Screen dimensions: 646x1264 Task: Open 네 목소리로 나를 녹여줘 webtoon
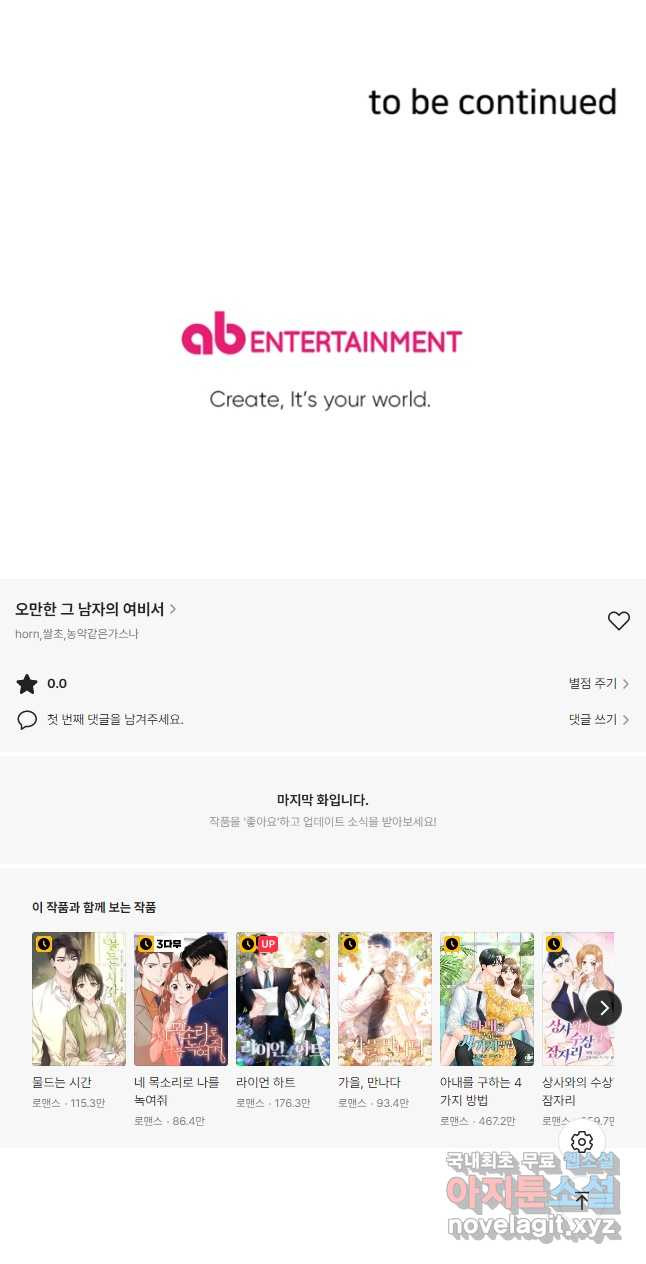pyautogui.click(x=181, y=999)
